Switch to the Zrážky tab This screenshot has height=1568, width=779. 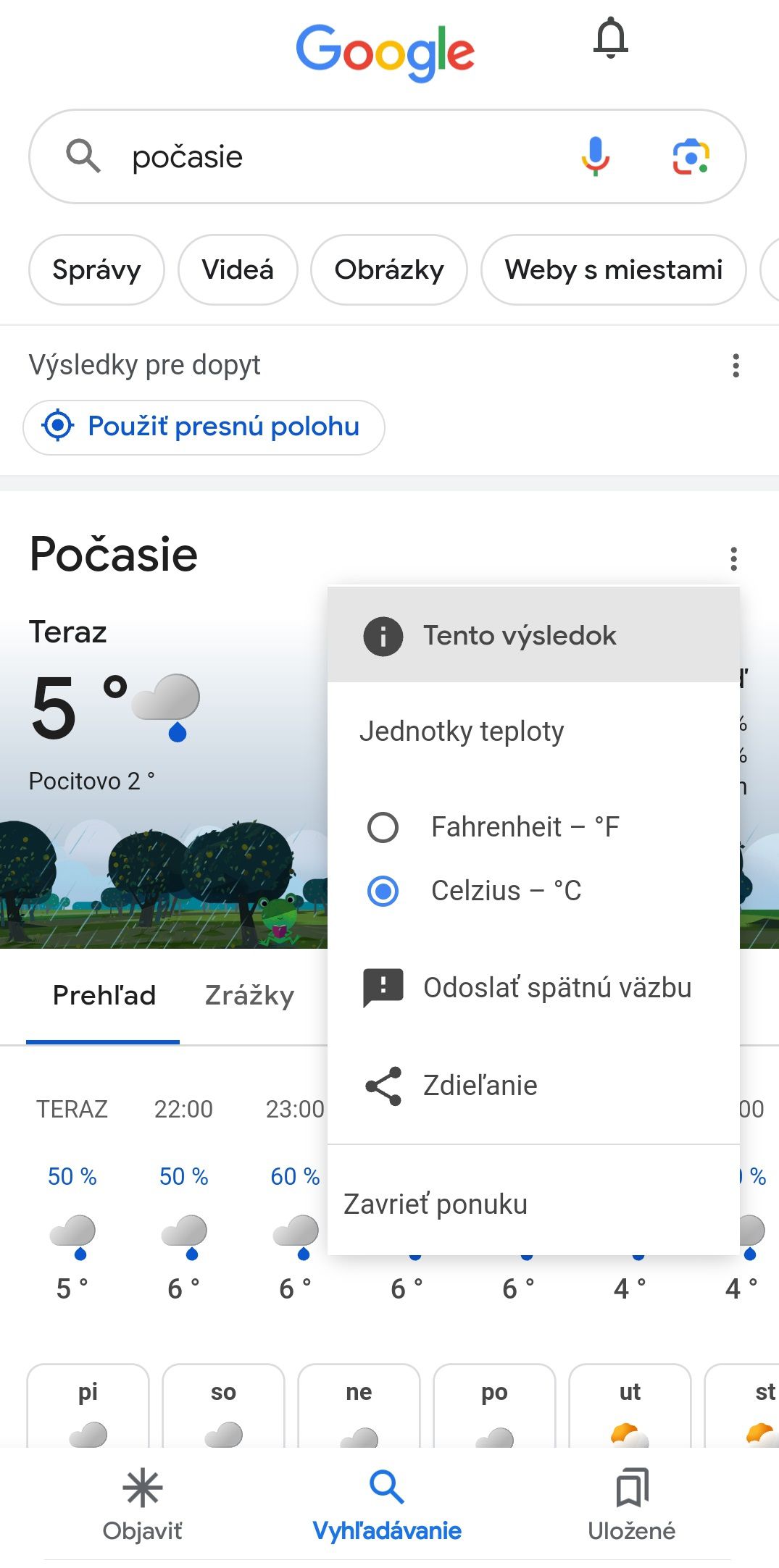249,996
